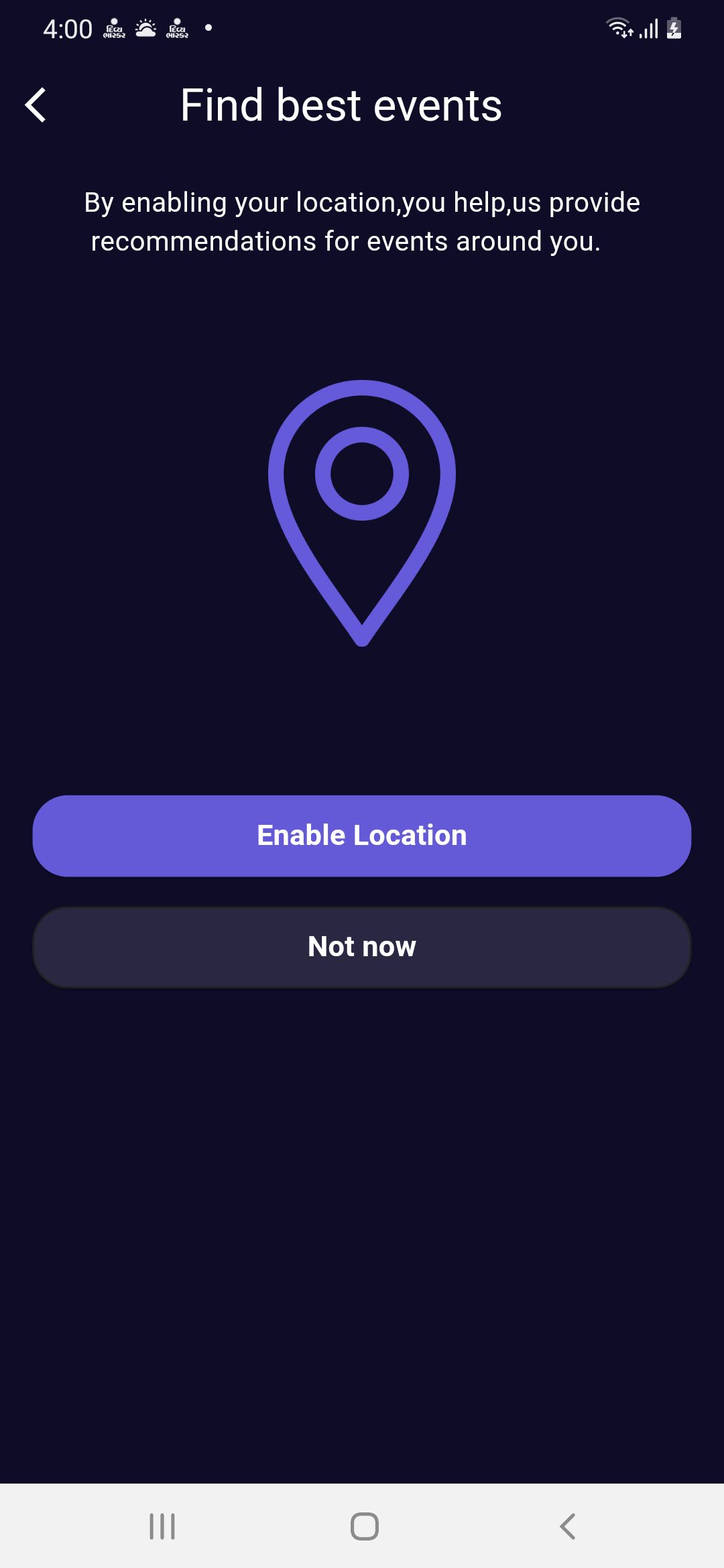Go to the home screen
Viewport: 724px width, 1568px height.
pos(364,1526)
